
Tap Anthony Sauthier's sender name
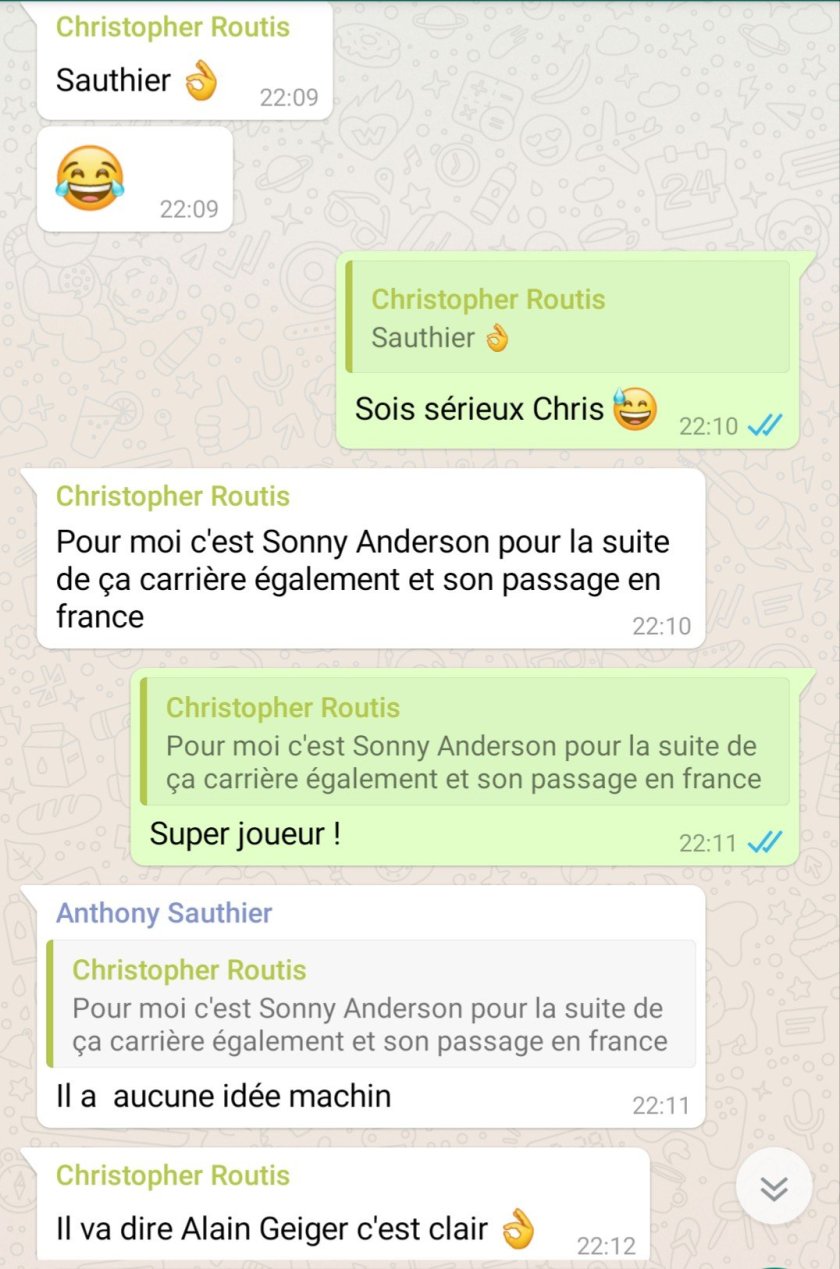[164, 912]
